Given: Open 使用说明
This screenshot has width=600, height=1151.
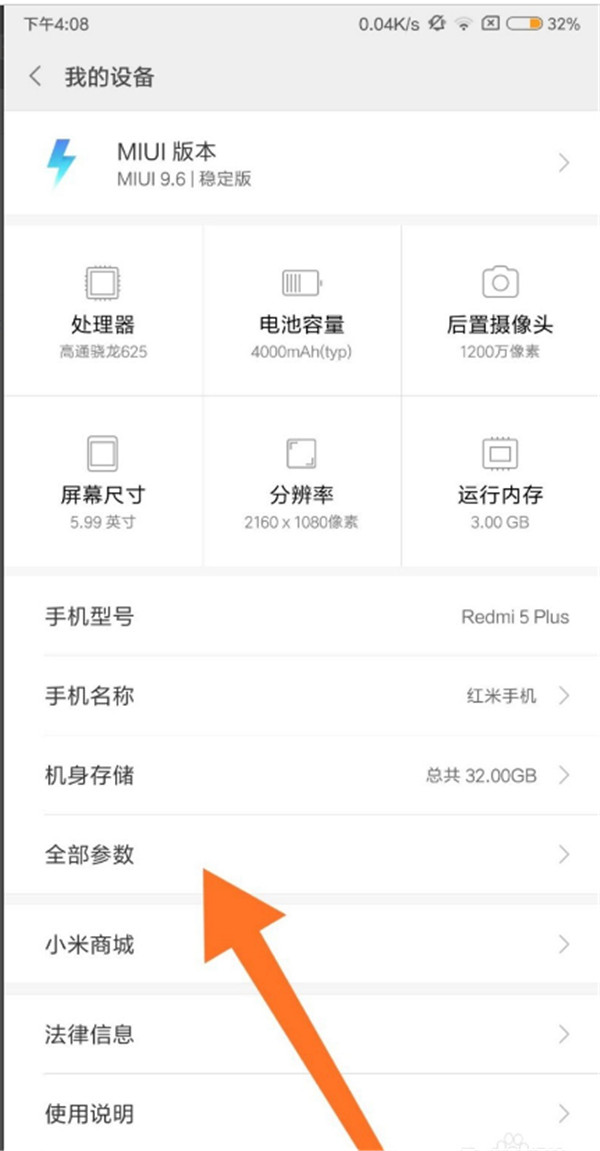Looking at the screenshot, I should point(300,1113).
